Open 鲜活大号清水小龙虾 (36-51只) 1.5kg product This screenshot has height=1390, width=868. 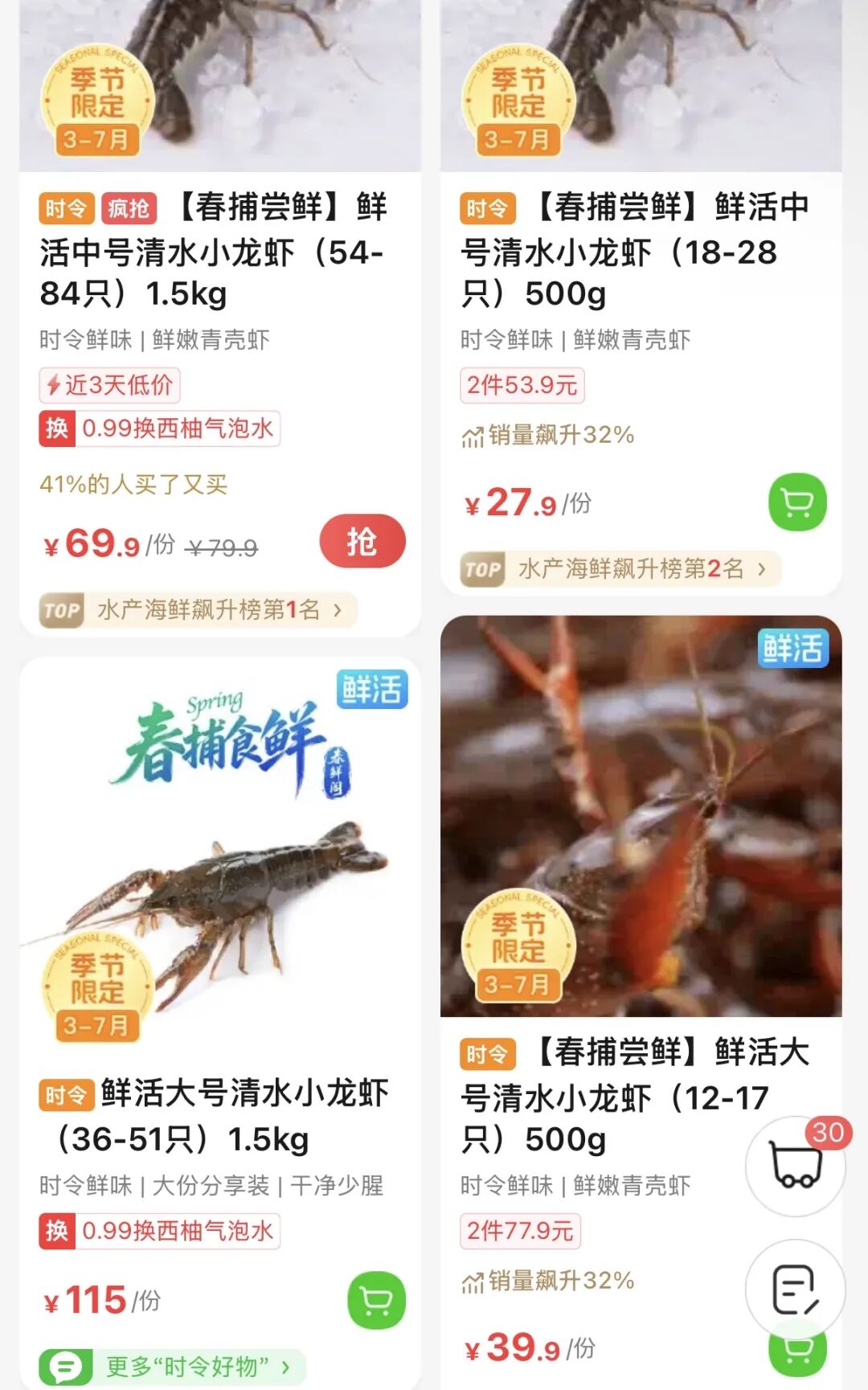coord(217,1115)
